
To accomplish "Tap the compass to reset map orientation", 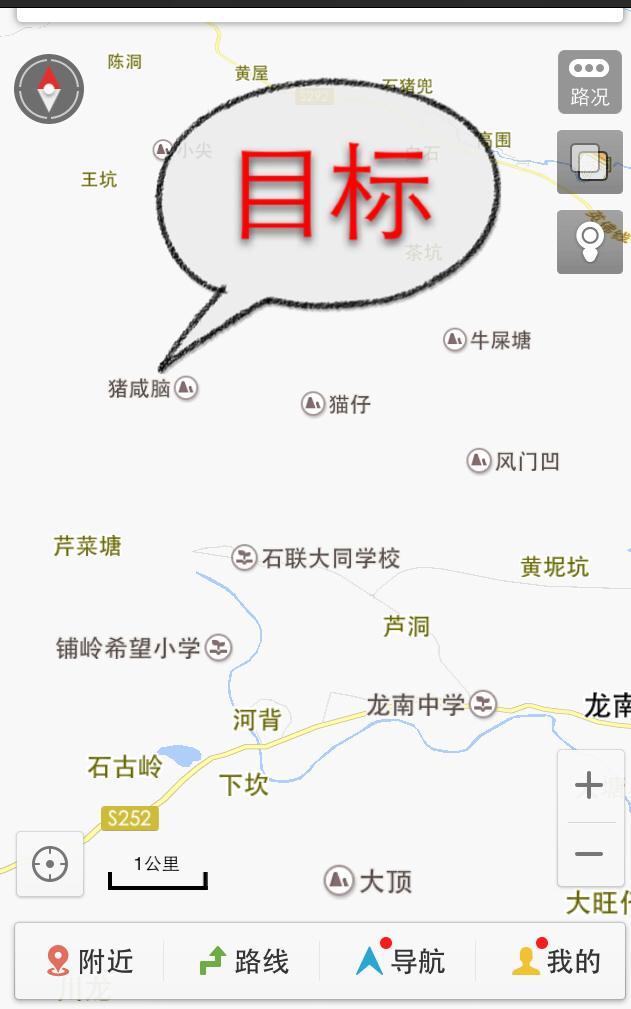I will 49,90.
